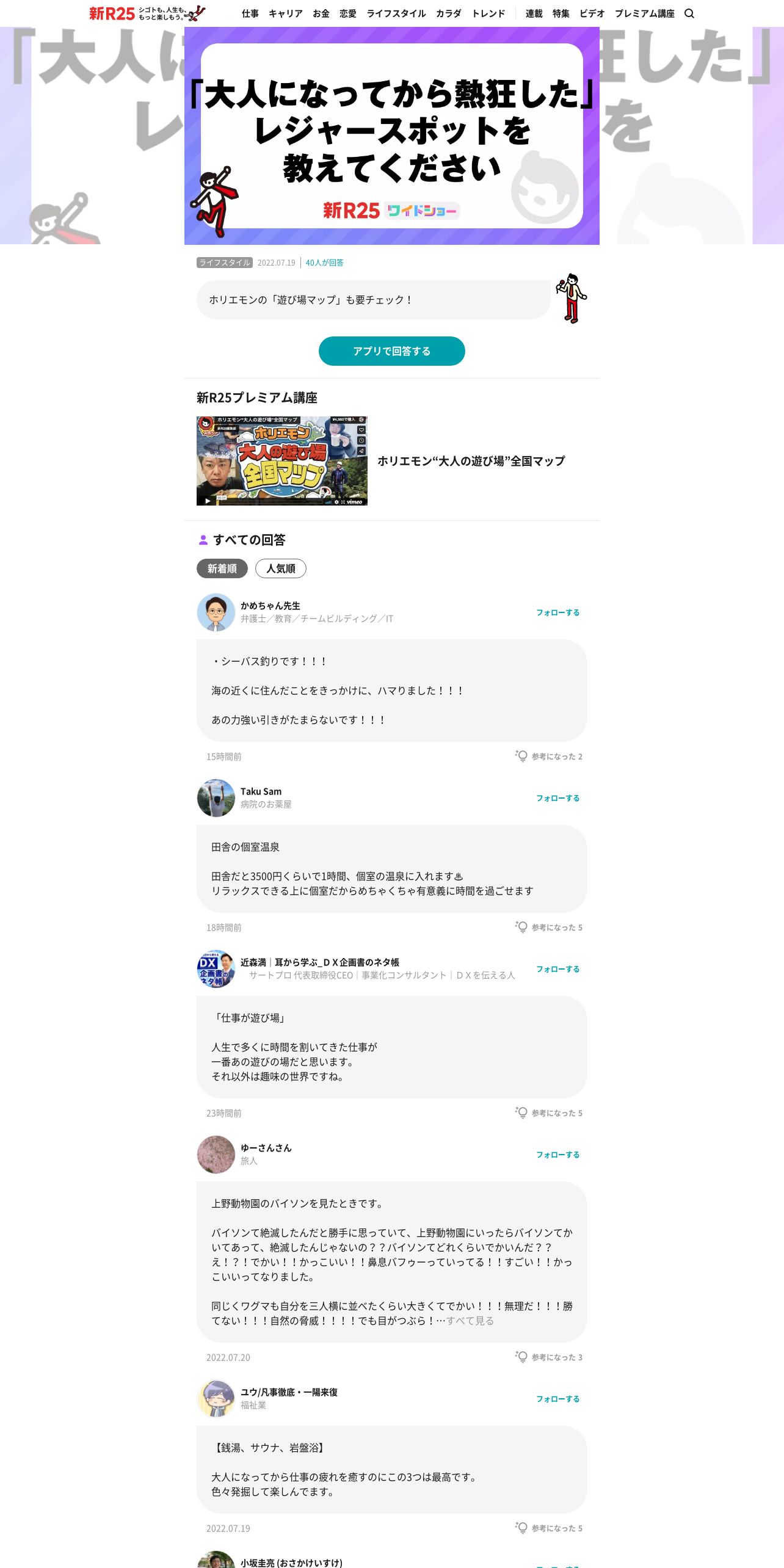Mark かめちゃん先生's answer as 参考になった
The width and height of the screenshot is (784, 1568).
coord(549,756)
